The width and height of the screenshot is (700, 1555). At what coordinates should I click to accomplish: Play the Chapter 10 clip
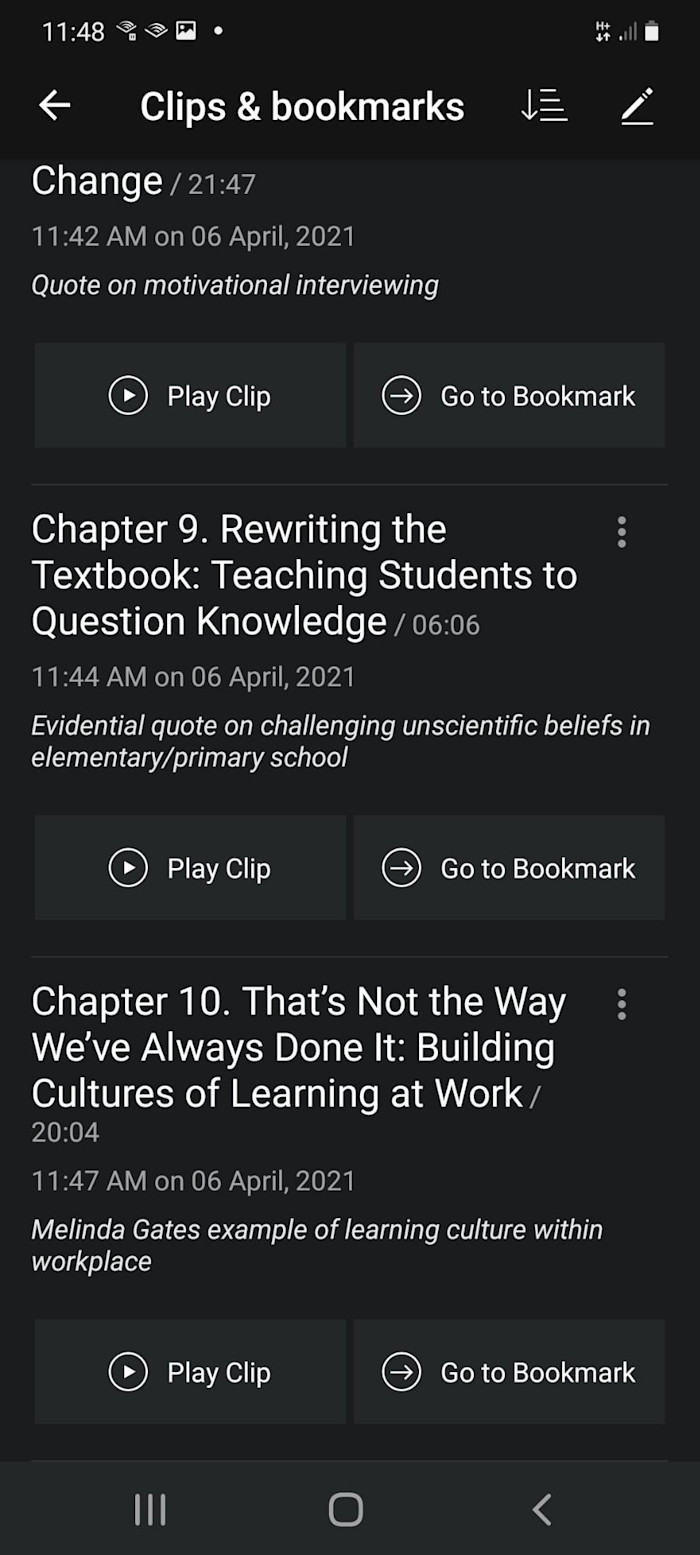(x=190, y=1372)
